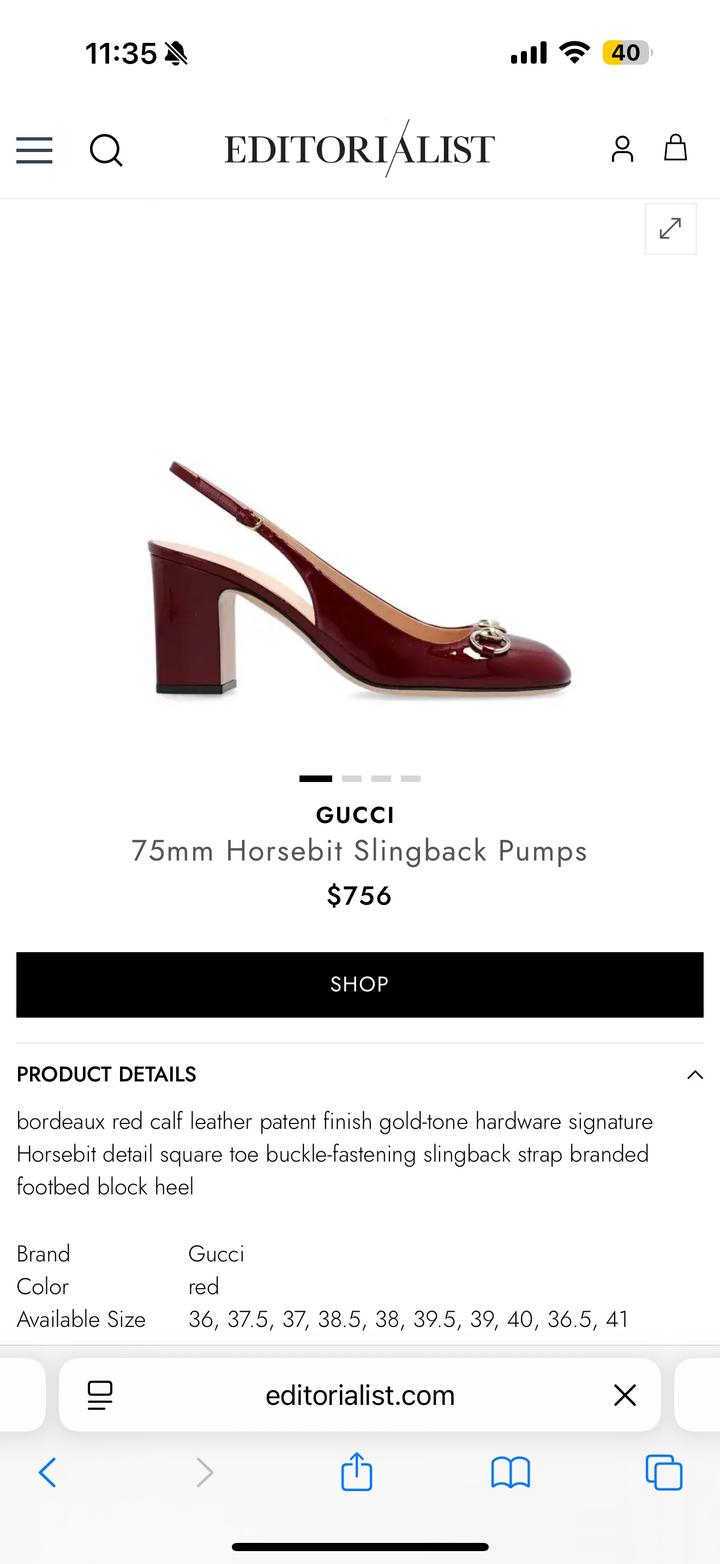The height and width of the screenshot is (1564, 720).
Task: Stop loading with the X button
Action: click(x=625, y=1395)
